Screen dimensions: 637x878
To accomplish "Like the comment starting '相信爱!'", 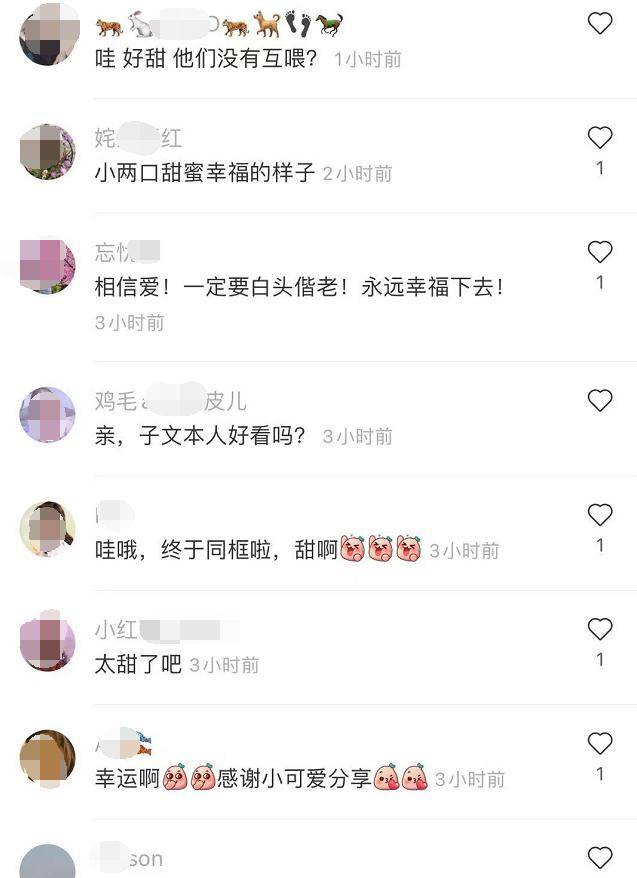I will pos(599,252).
